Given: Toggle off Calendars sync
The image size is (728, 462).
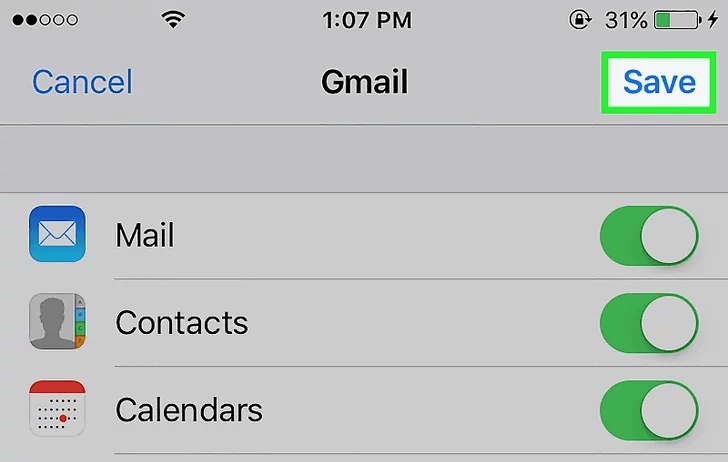Looking at the screenshot, I should point(648,410).
